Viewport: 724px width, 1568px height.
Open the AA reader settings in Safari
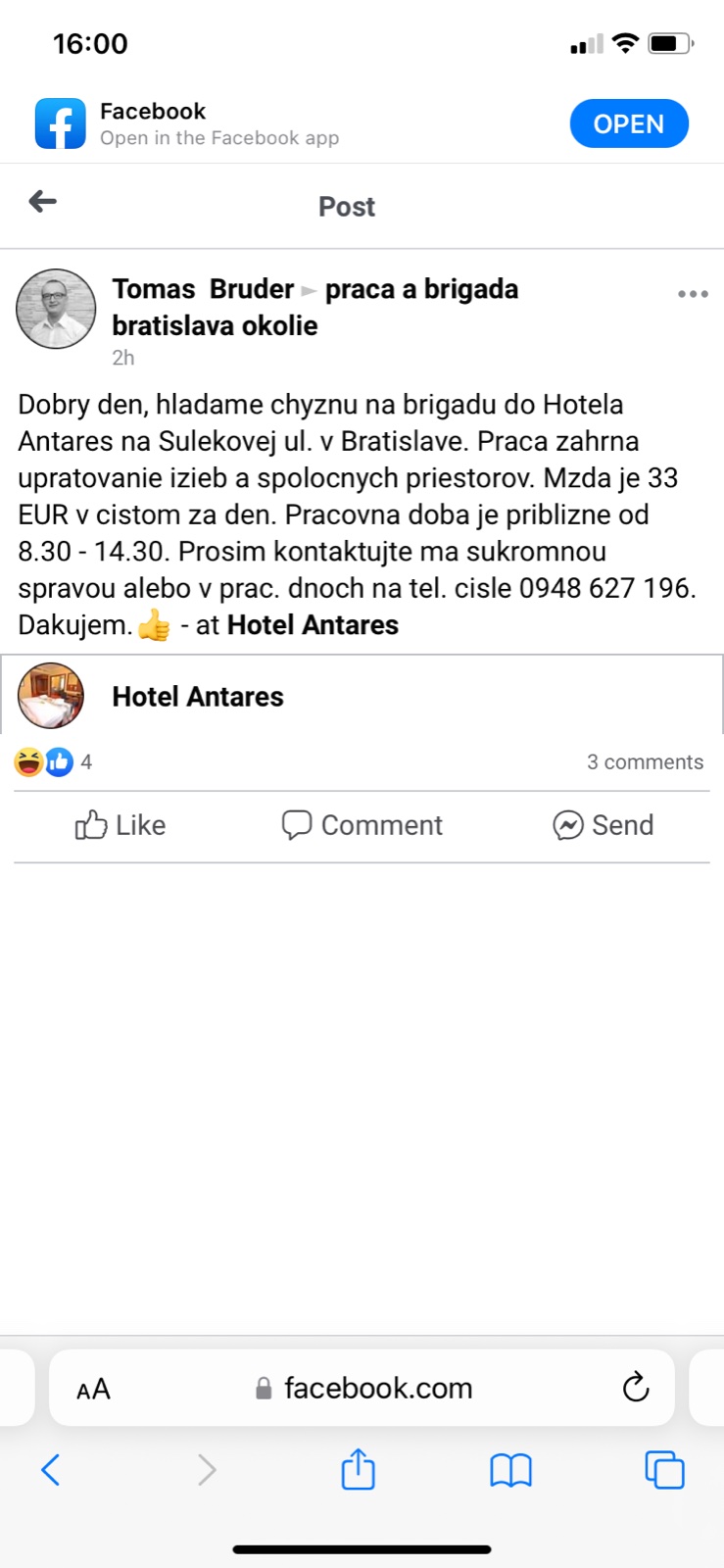tap(93, 1389)
